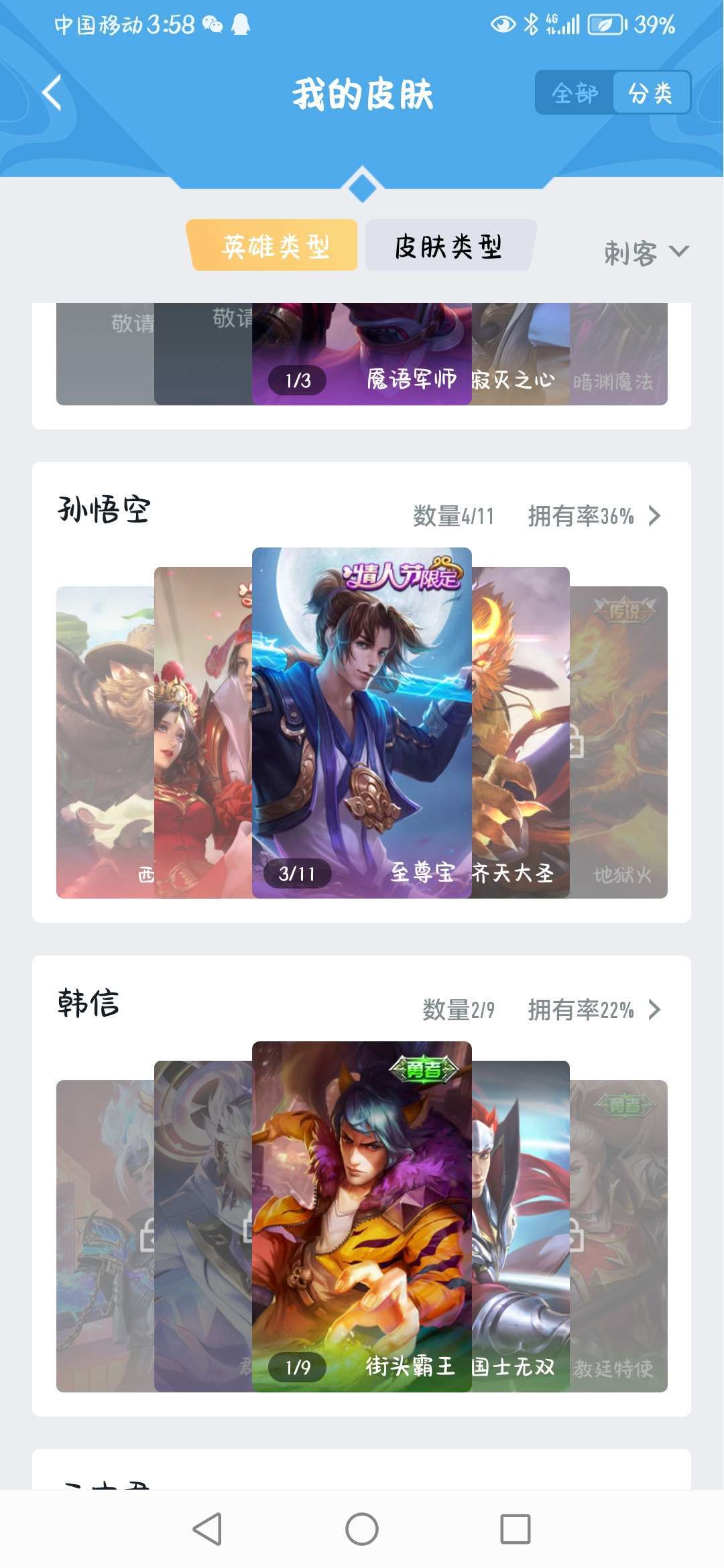Select the locked 地狱火 skin card
This screenshot has width=724, height=1568.
(x=619, y=742)
